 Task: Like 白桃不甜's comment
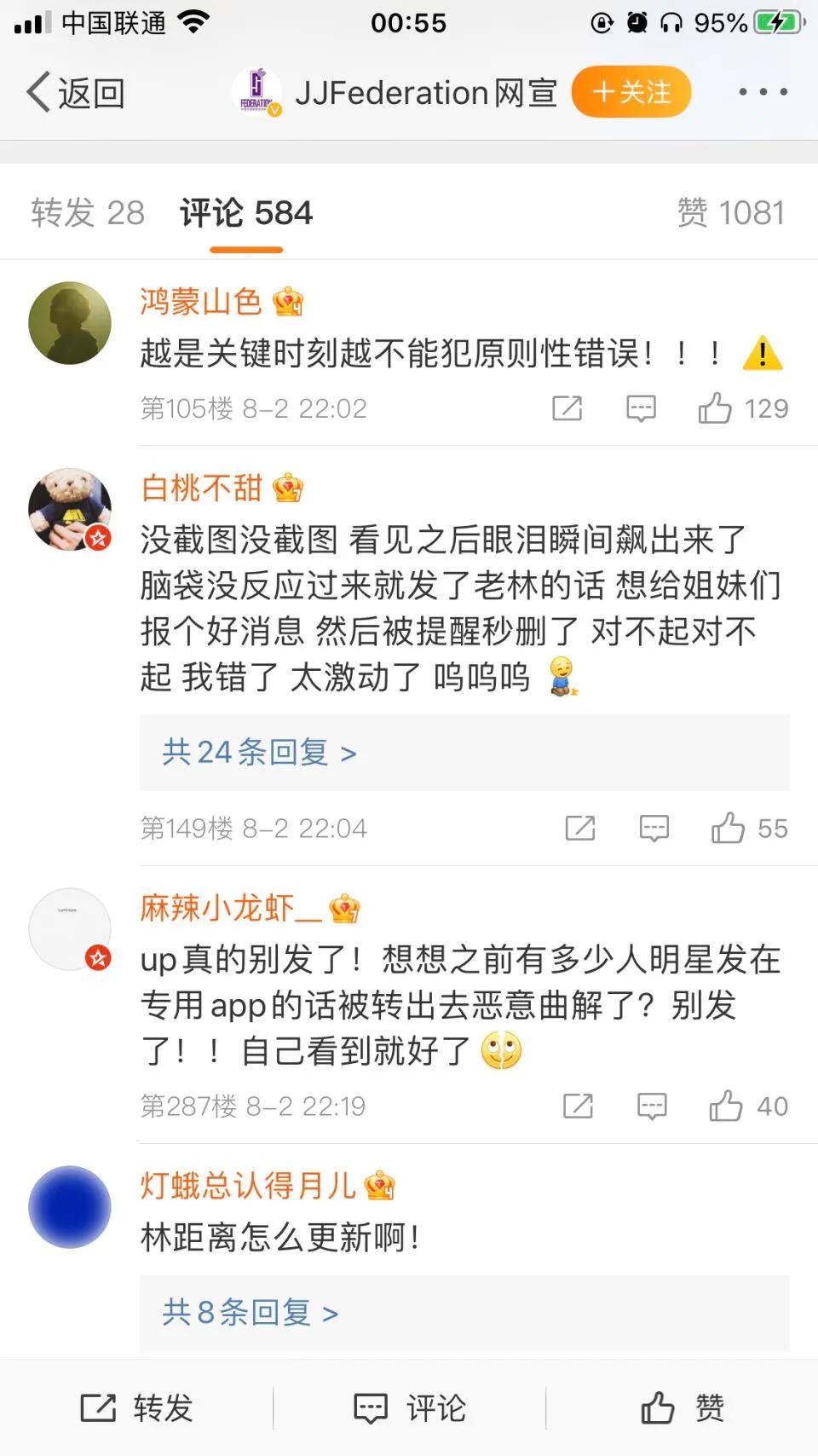pyautogui.click(x=729, y=828)
